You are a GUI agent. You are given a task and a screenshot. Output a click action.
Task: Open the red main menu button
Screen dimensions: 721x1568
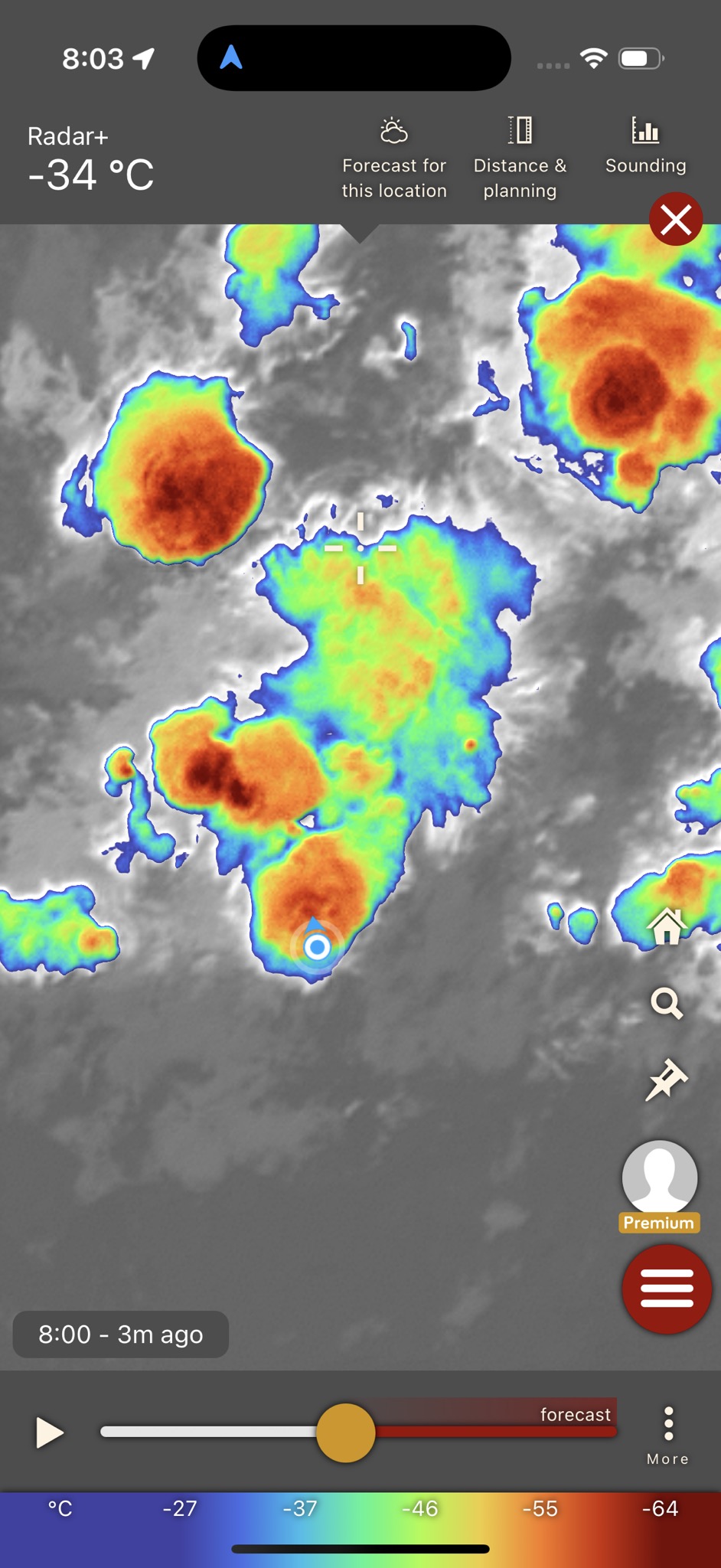[x=667, y=1289]
